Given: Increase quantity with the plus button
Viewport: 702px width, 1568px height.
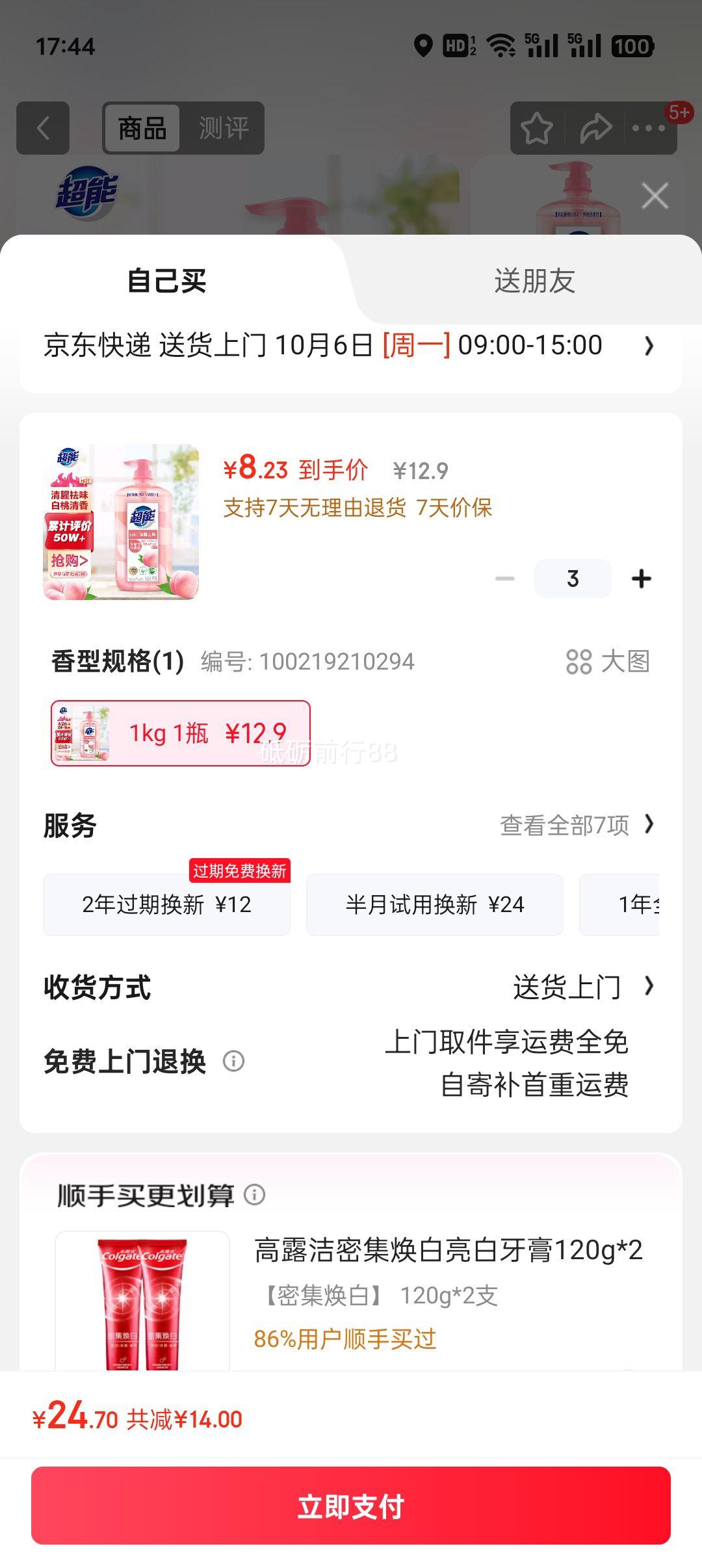Looking at the screenshot, I should tap(641, 579).
